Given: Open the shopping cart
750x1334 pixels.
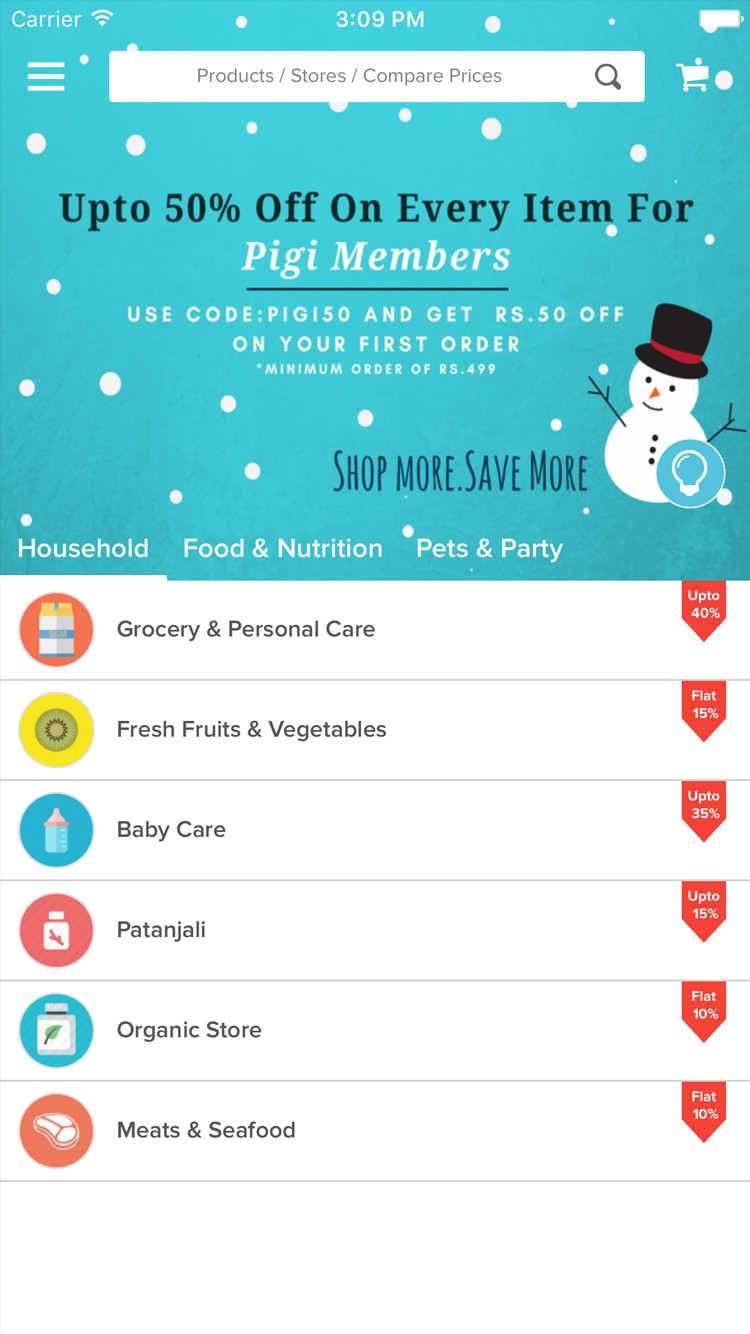Looking at the screenshot, I should (x=692, y=77).
